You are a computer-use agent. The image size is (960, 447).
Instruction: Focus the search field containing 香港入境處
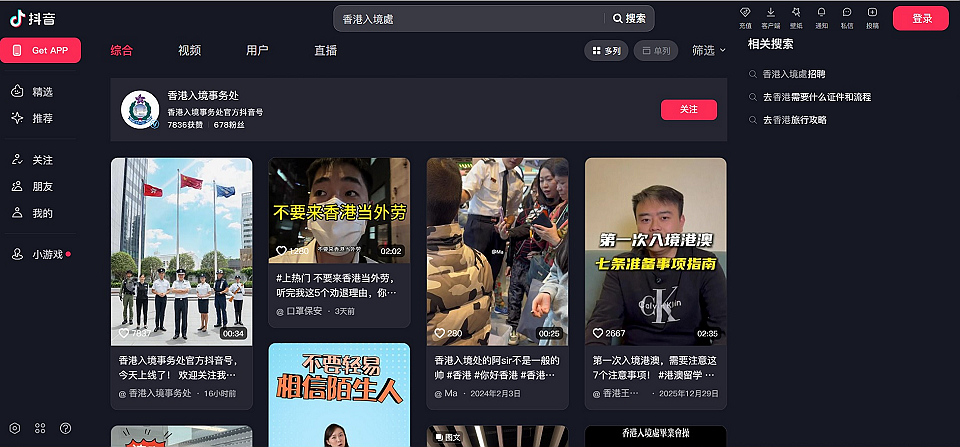pyautogui.click(x=470, y=18)
